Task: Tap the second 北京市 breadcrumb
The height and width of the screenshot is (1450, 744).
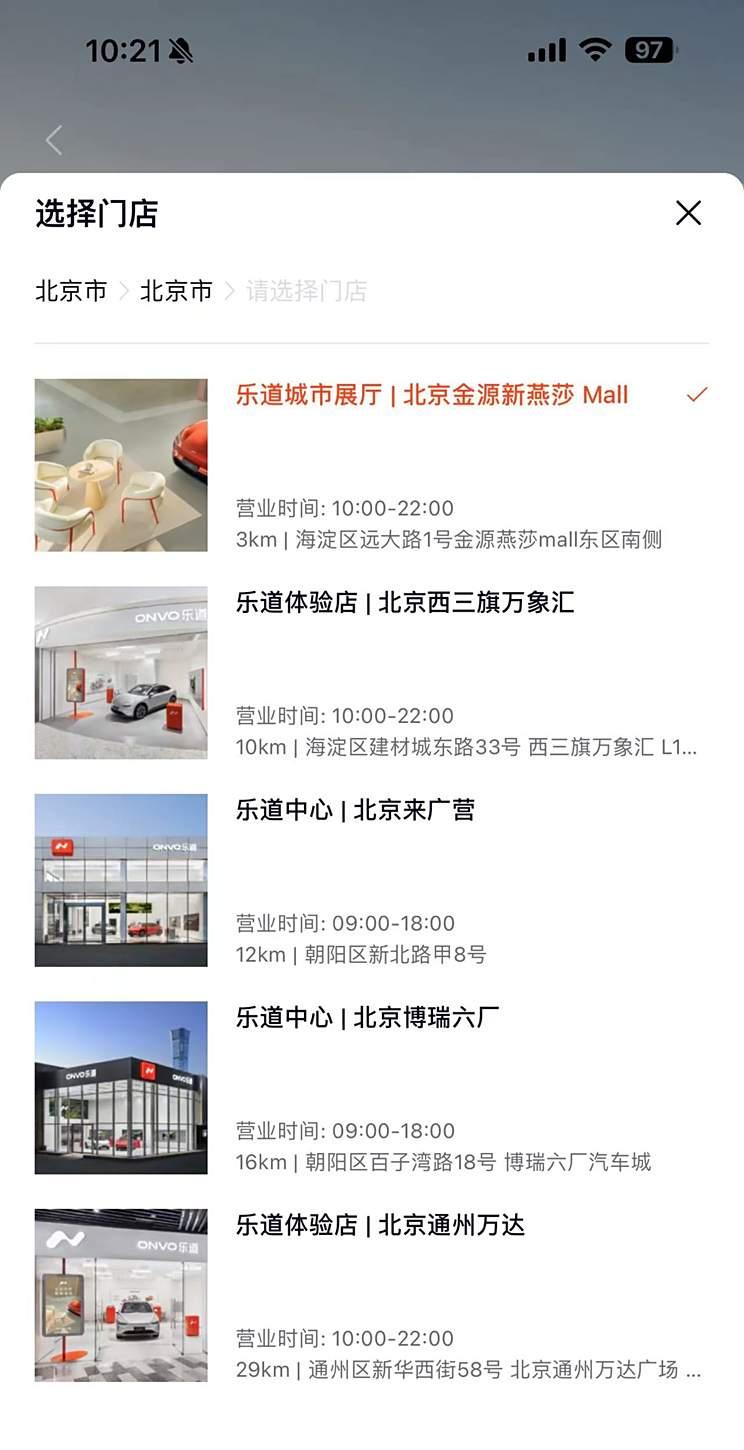Action: 176,291
